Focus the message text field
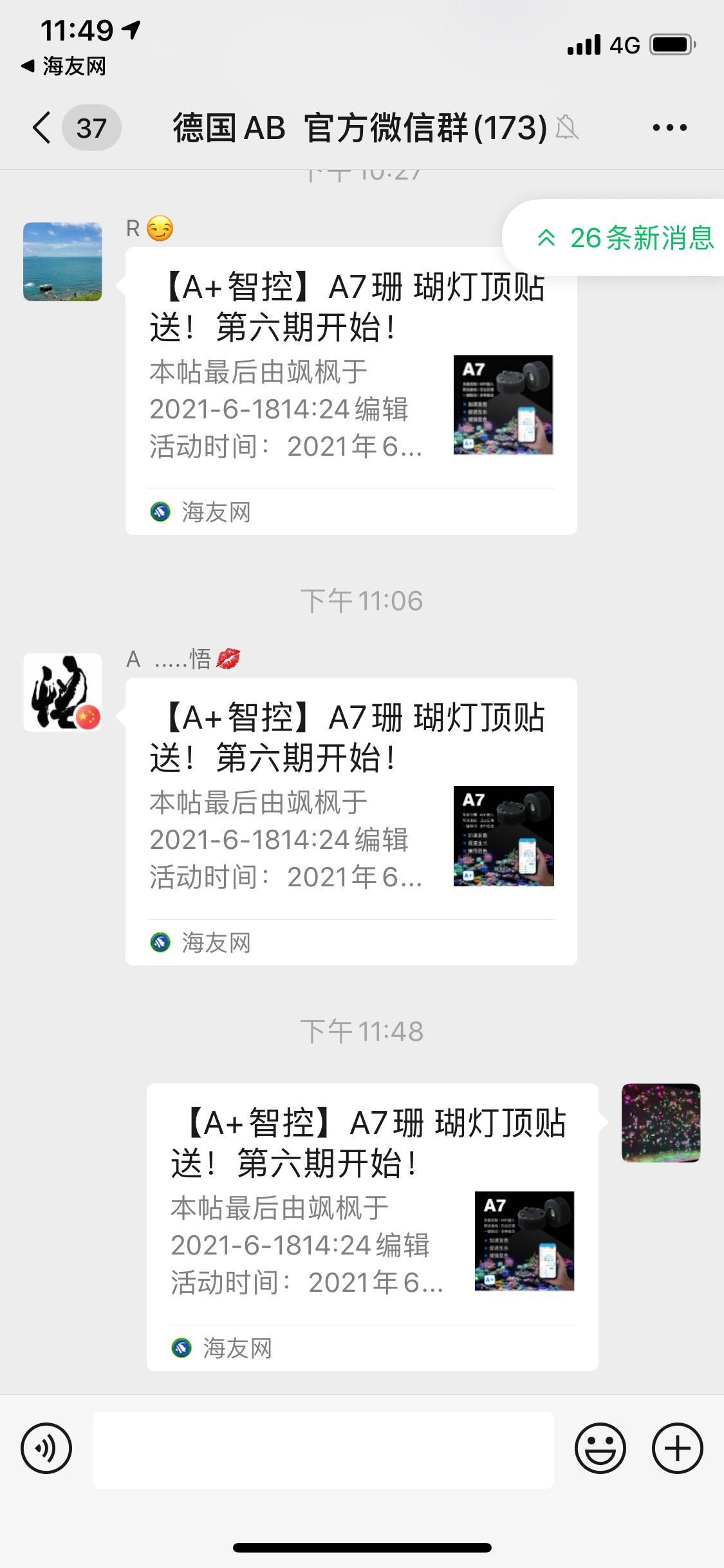This screenshot has height=1568, width=724. pyautogui.click(x=323, y=1450)
